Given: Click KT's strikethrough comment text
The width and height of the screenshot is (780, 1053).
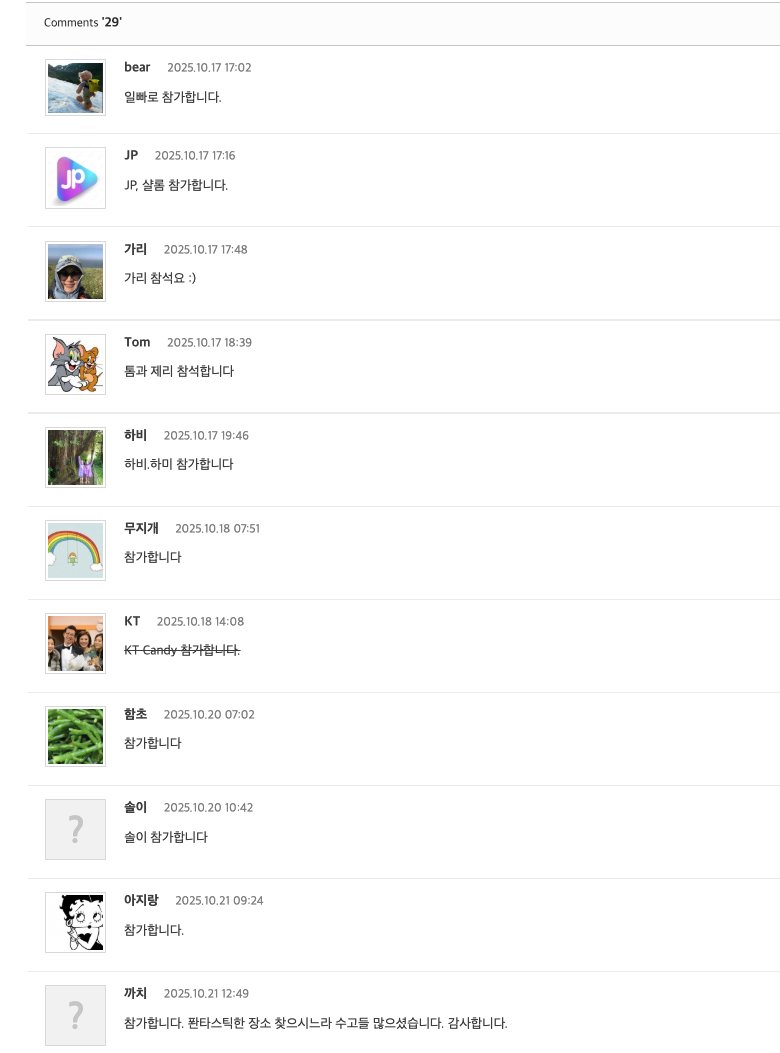Looking at the screenshot, I should (x=180, y=649).
